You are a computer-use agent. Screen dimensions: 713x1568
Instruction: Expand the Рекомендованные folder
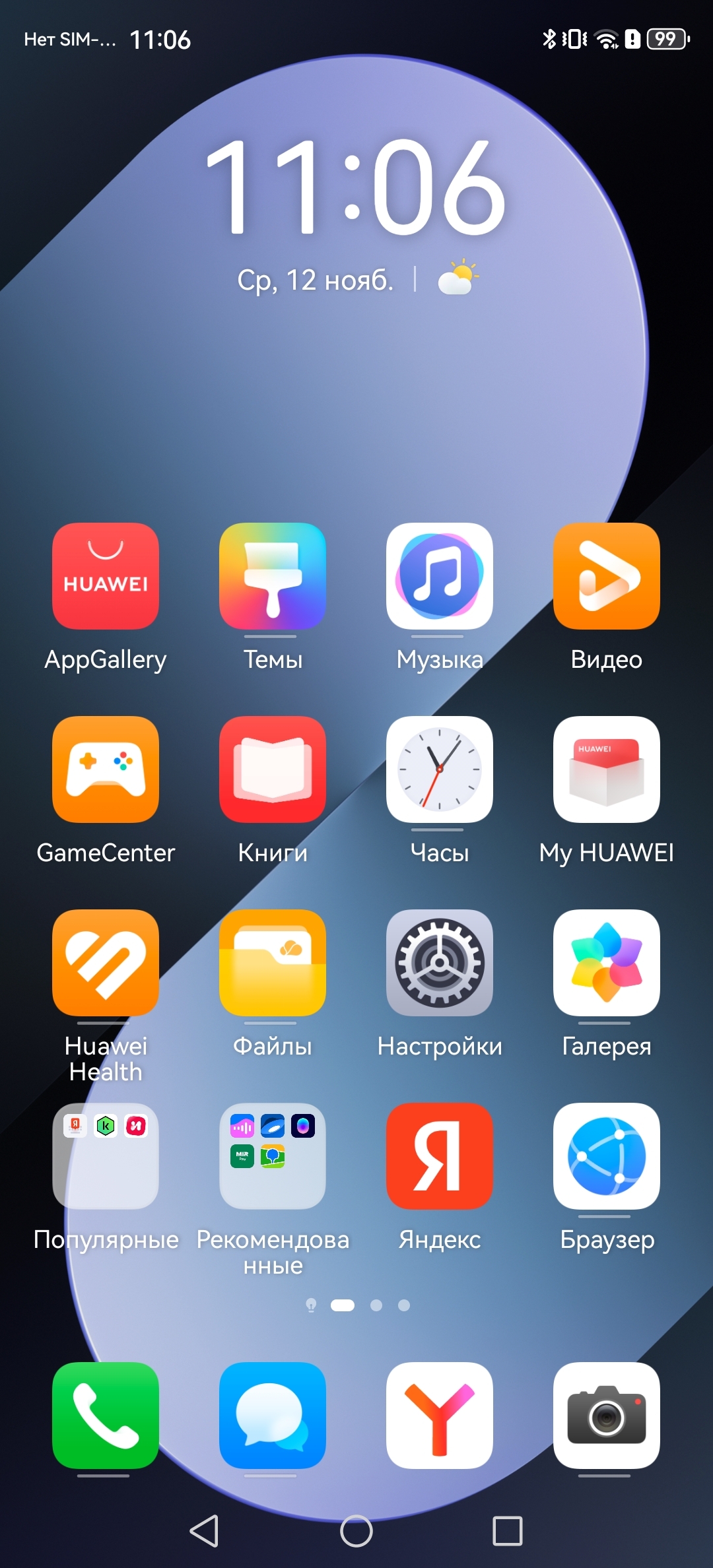tap(273, 1156)
